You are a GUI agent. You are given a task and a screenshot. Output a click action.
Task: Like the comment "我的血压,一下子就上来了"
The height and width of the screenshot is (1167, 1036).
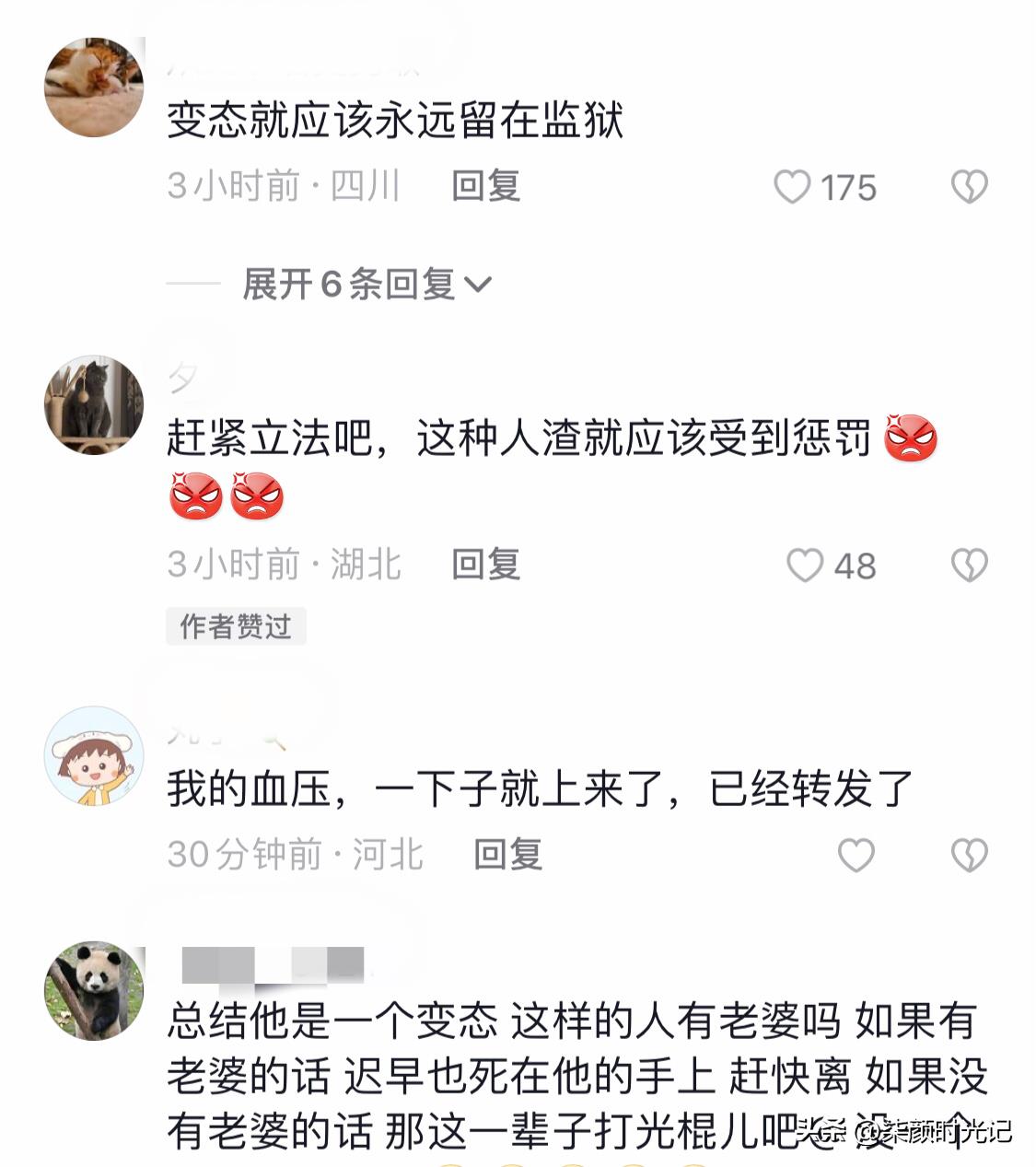(856, 855)
